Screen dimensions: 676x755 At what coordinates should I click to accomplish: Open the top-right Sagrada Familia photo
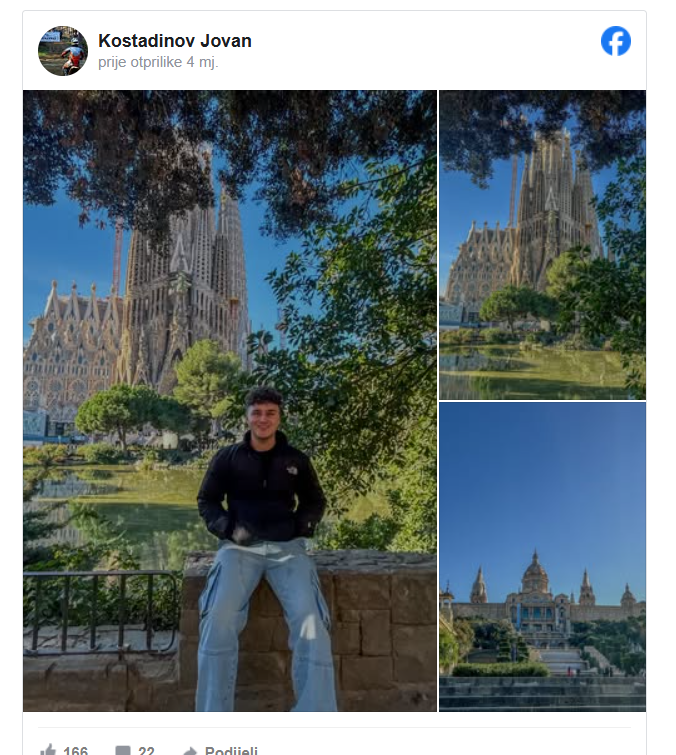[542, 245]
